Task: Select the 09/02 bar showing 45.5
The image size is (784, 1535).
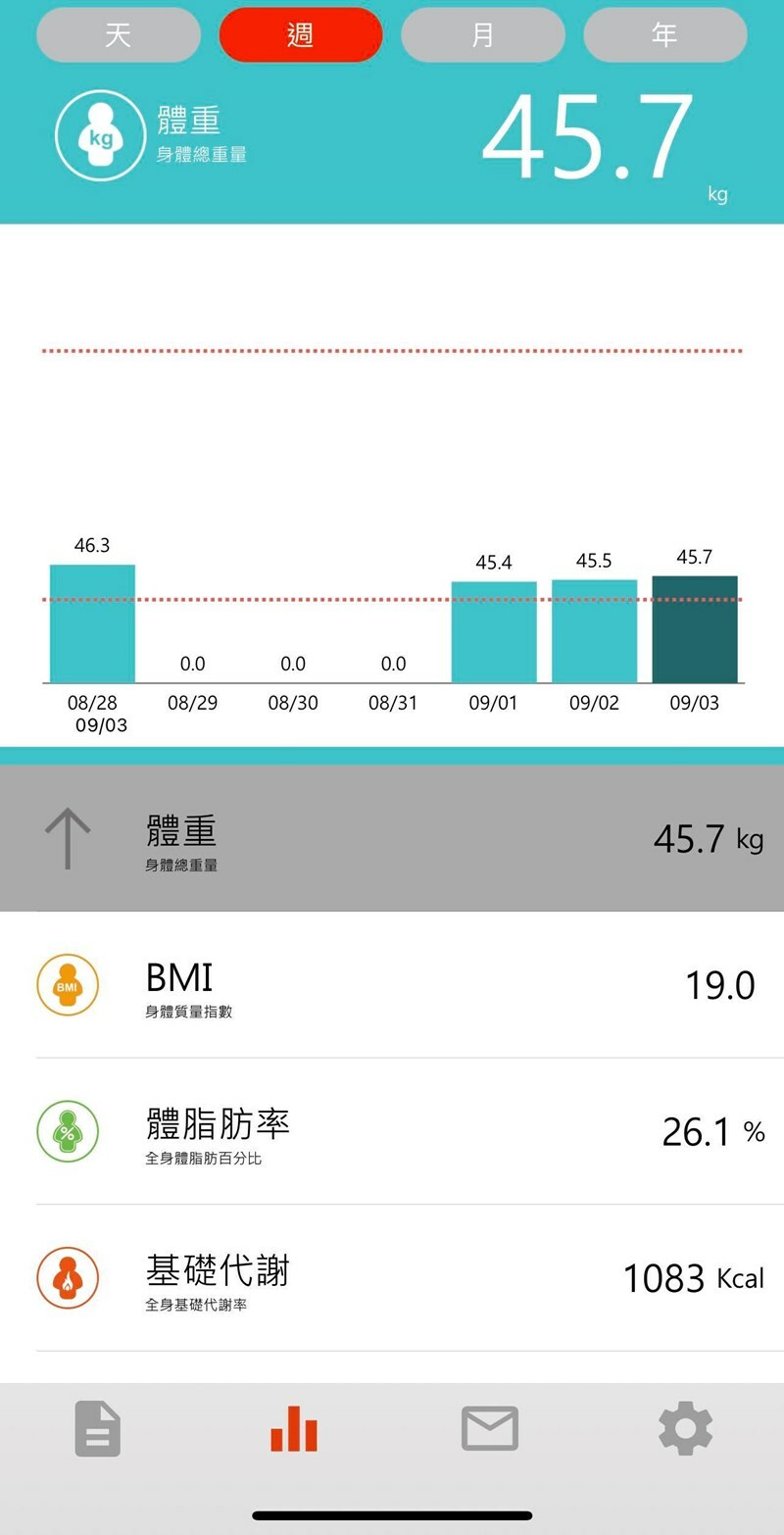Action: pos(594,631)
